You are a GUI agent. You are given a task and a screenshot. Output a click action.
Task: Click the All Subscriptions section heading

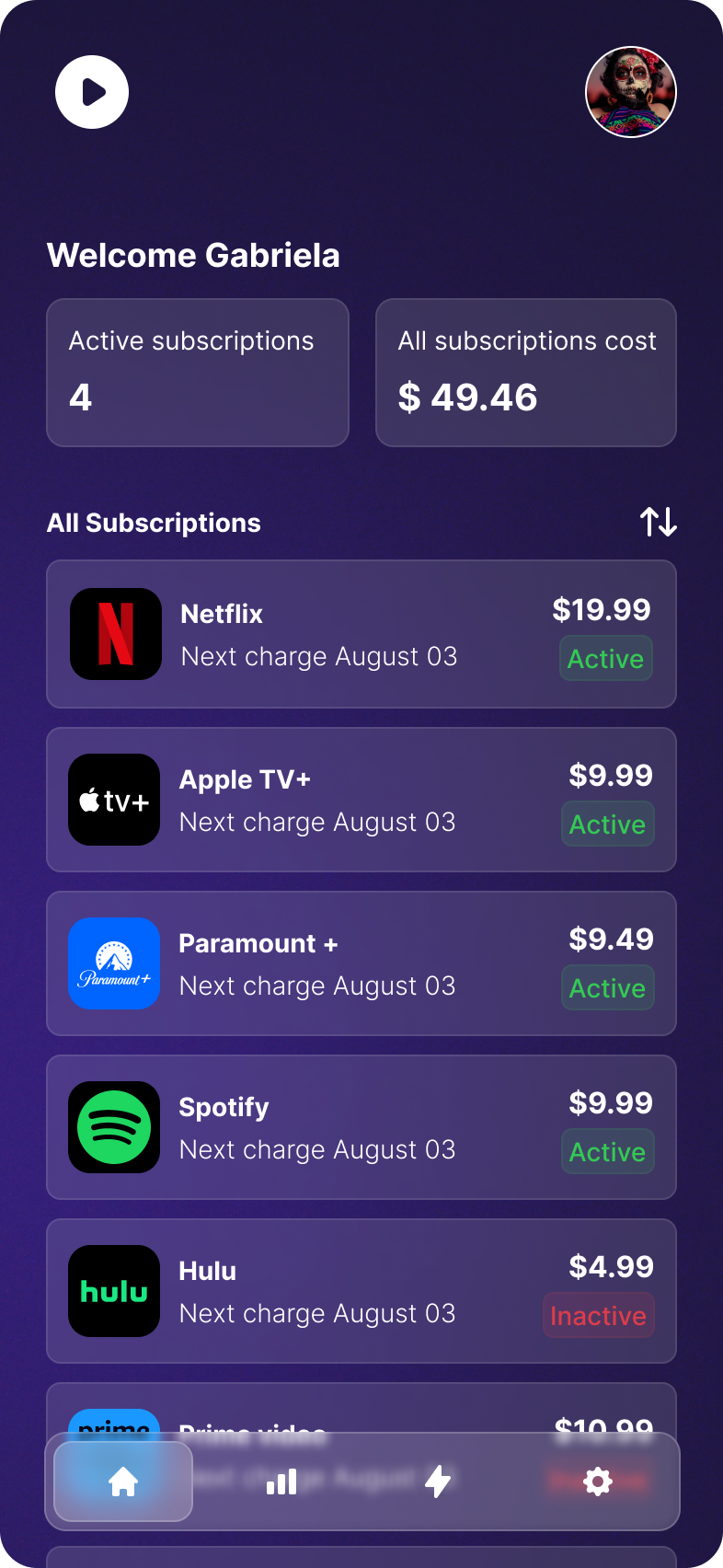point(154,522)
